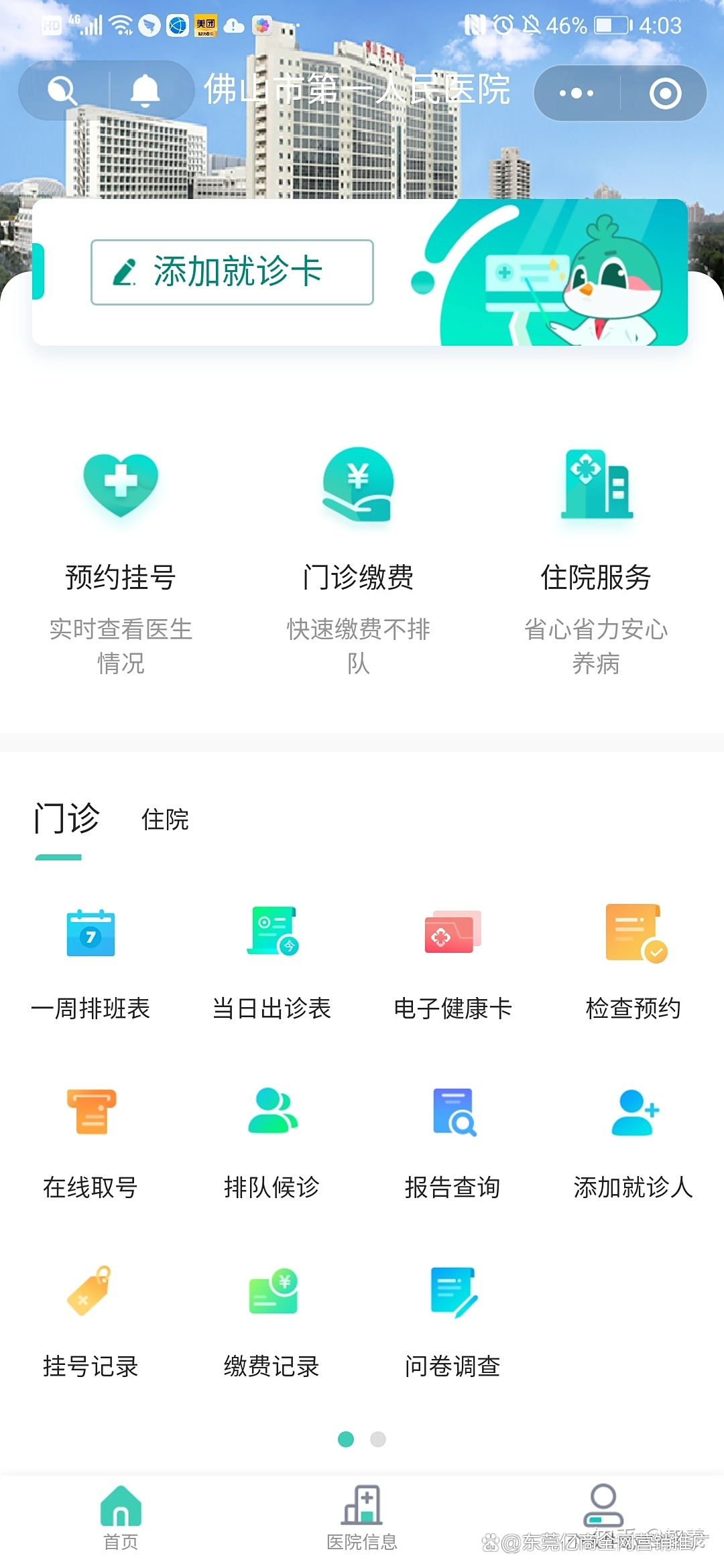
Task: Switch to the 住院 tab
Action: coord(166,819)
